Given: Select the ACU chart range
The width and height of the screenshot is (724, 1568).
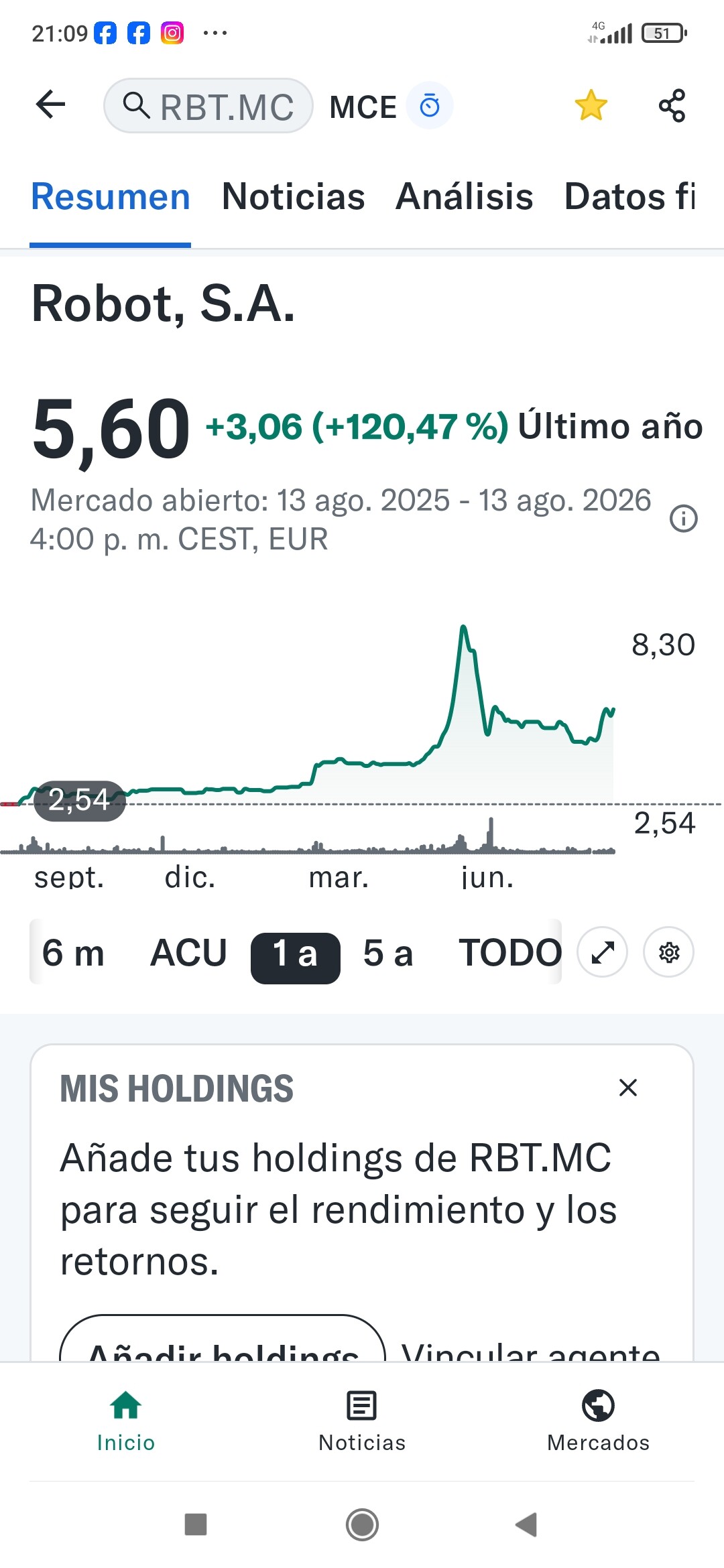Looking at the screenshot, I should (188, 952).
